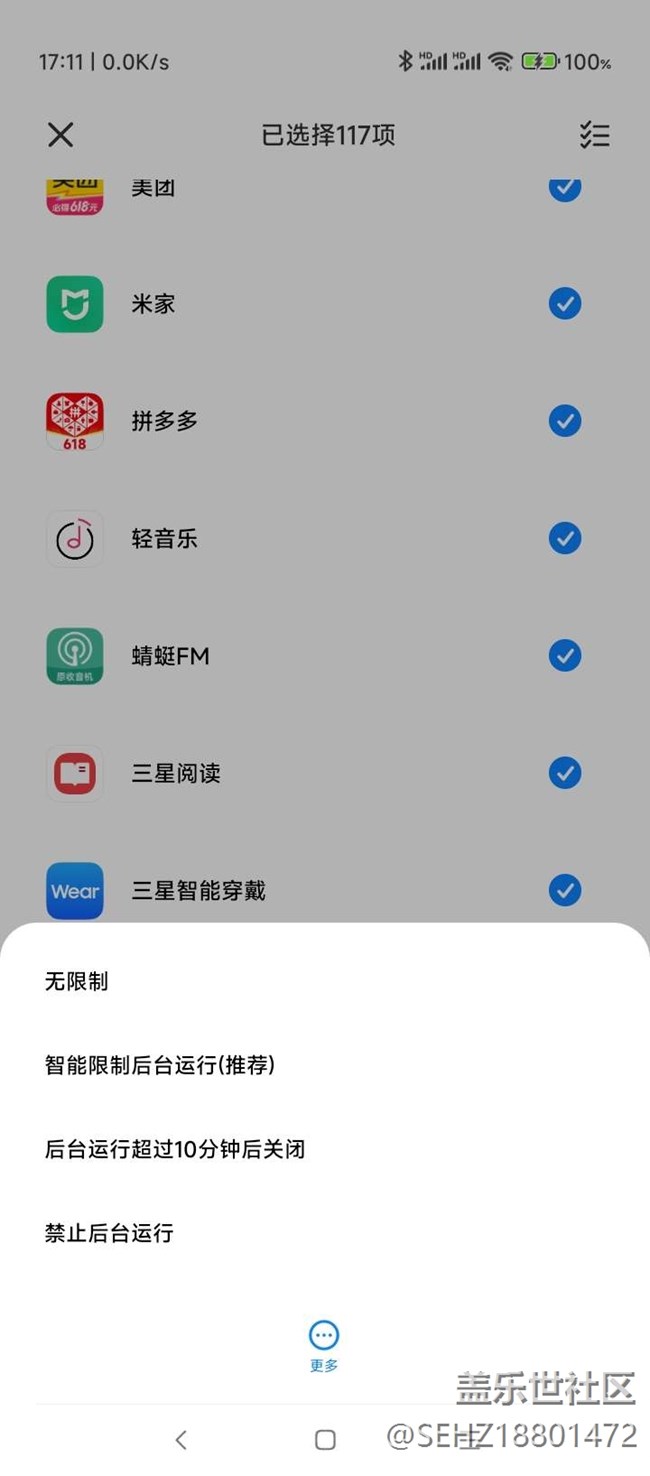Image resolution: width=650 pixels, height=1476 pixels.
Task: Go back with system back button
Action: (x=181, y=1440)
